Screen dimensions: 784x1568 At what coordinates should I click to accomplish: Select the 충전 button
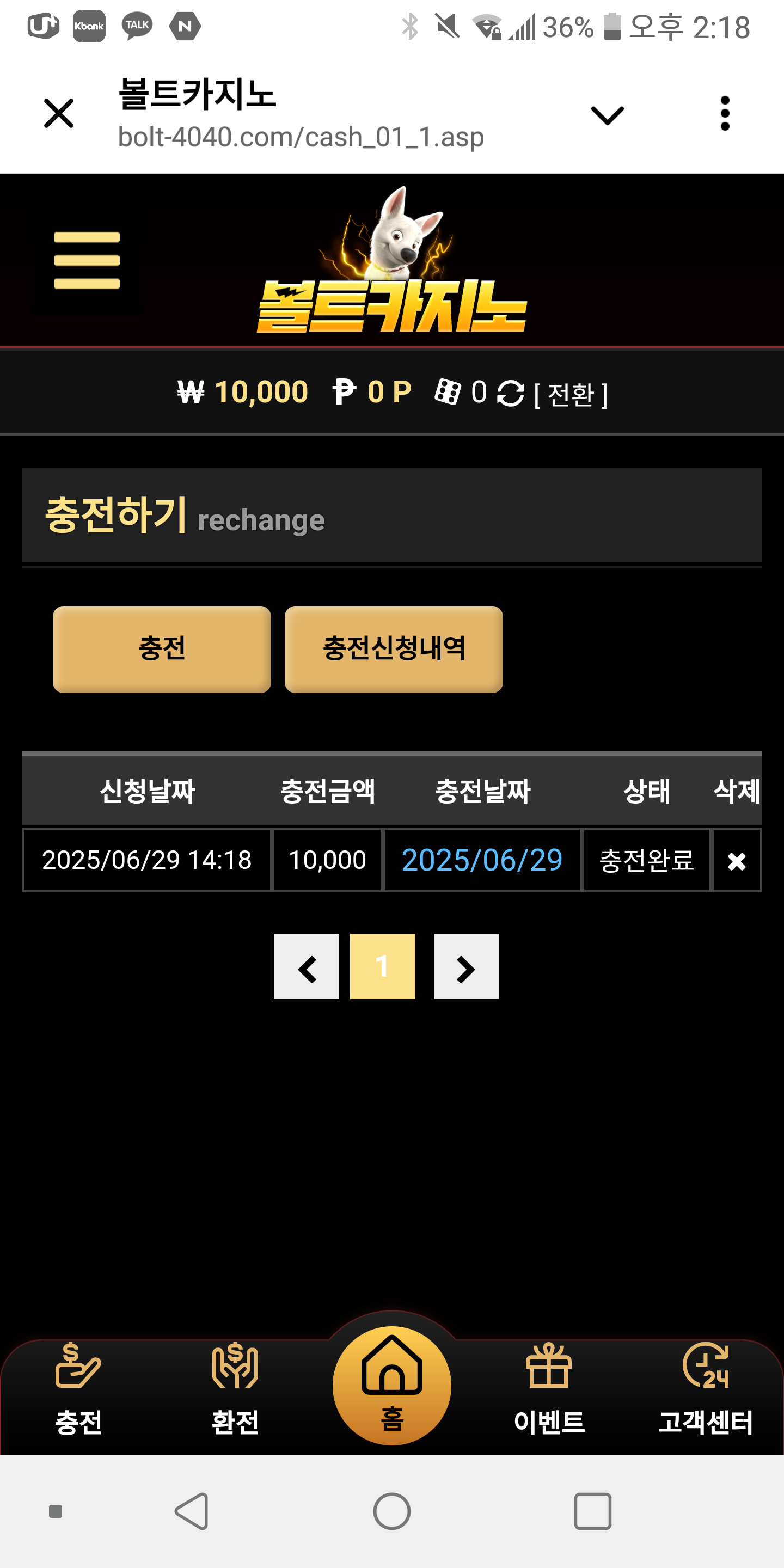pos(162,649)
